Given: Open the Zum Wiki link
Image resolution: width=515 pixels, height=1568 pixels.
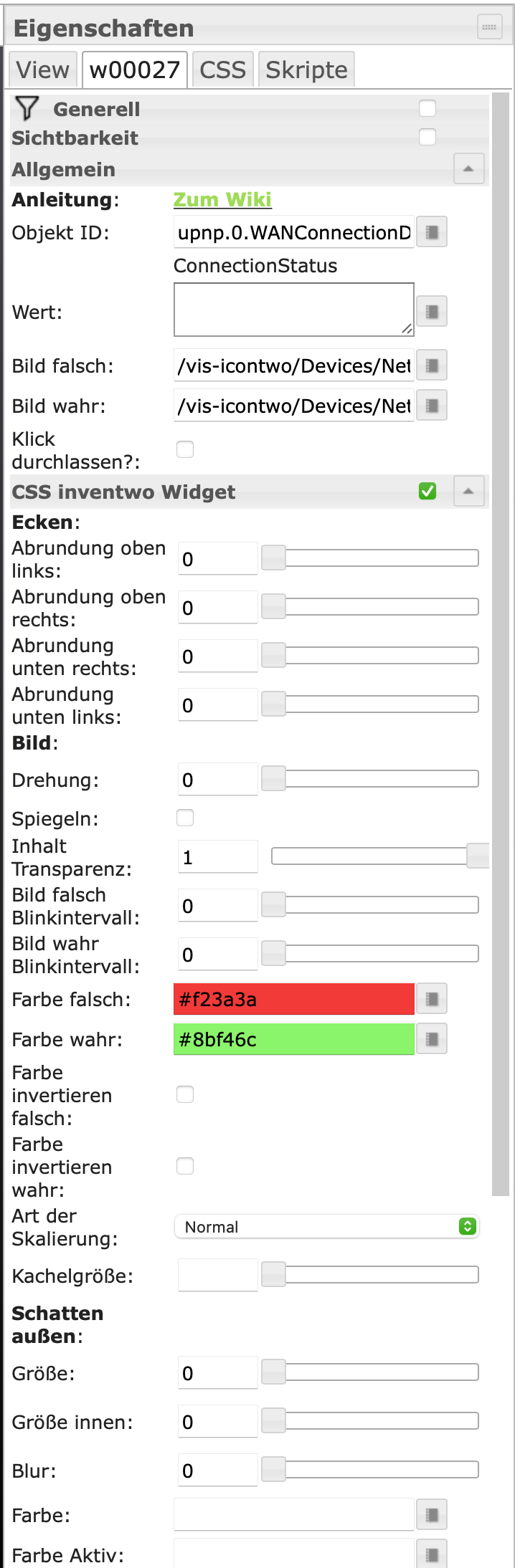Looking at the screenshot, I should [x=222, y=199].
